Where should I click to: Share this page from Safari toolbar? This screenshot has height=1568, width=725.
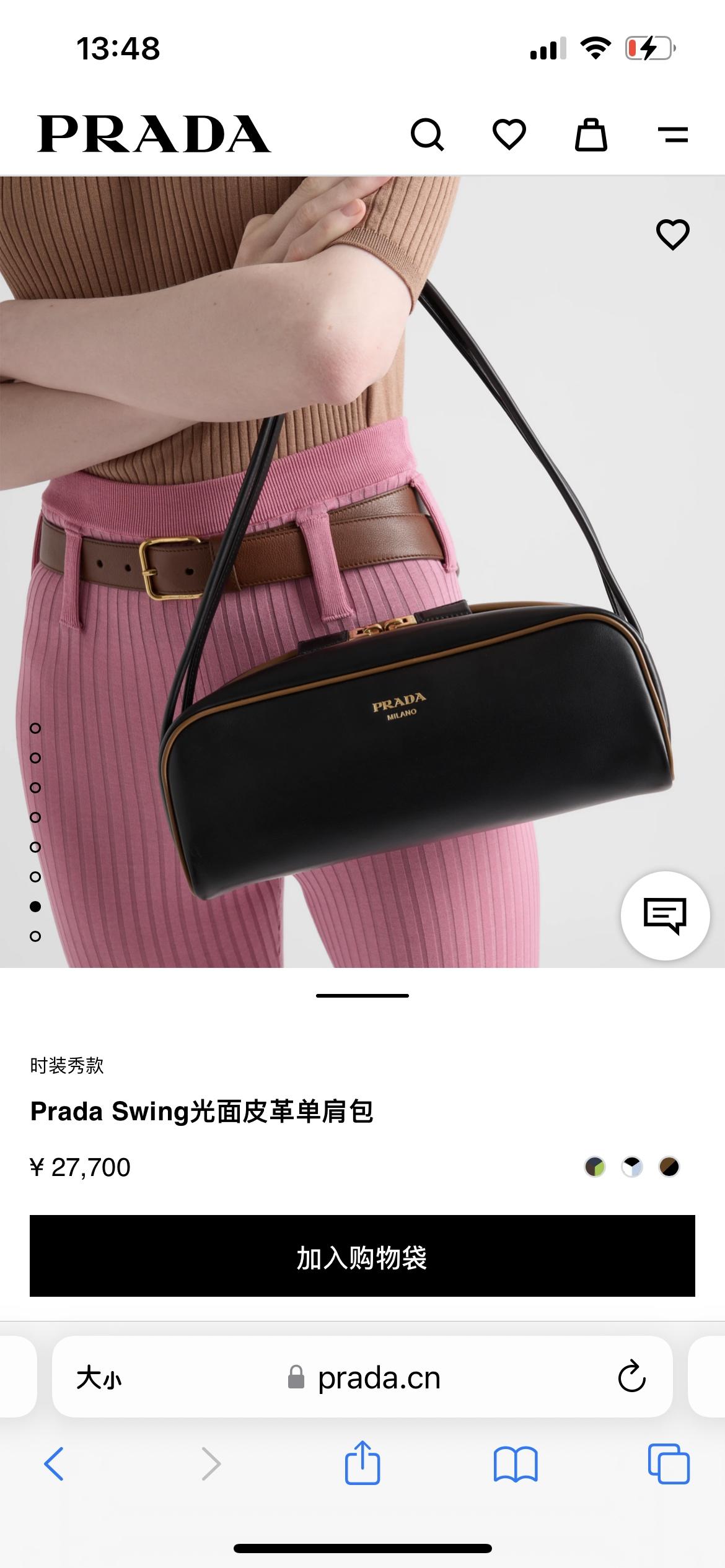pyautogui.click(x=362, y=1463)
